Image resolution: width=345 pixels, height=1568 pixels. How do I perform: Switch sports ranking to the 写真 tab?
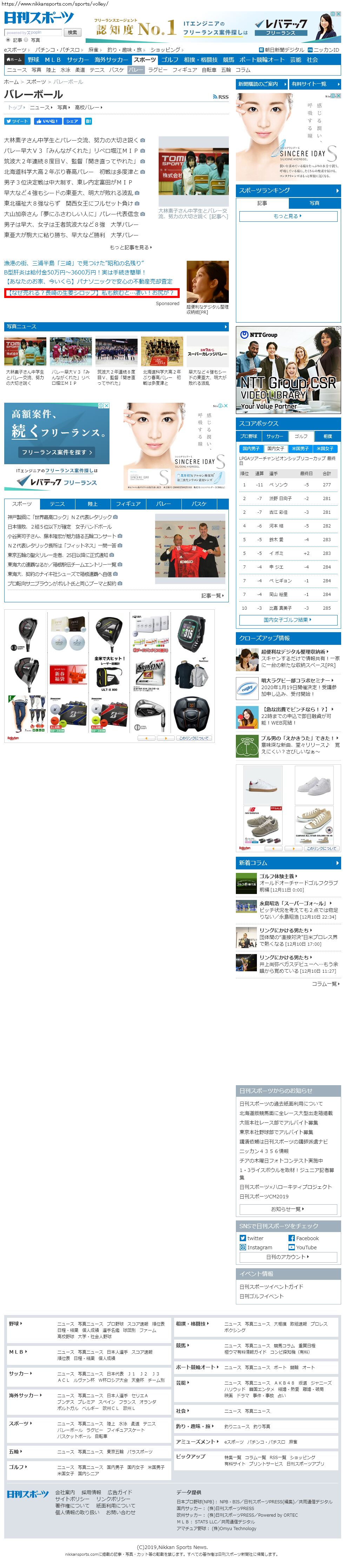314,203
